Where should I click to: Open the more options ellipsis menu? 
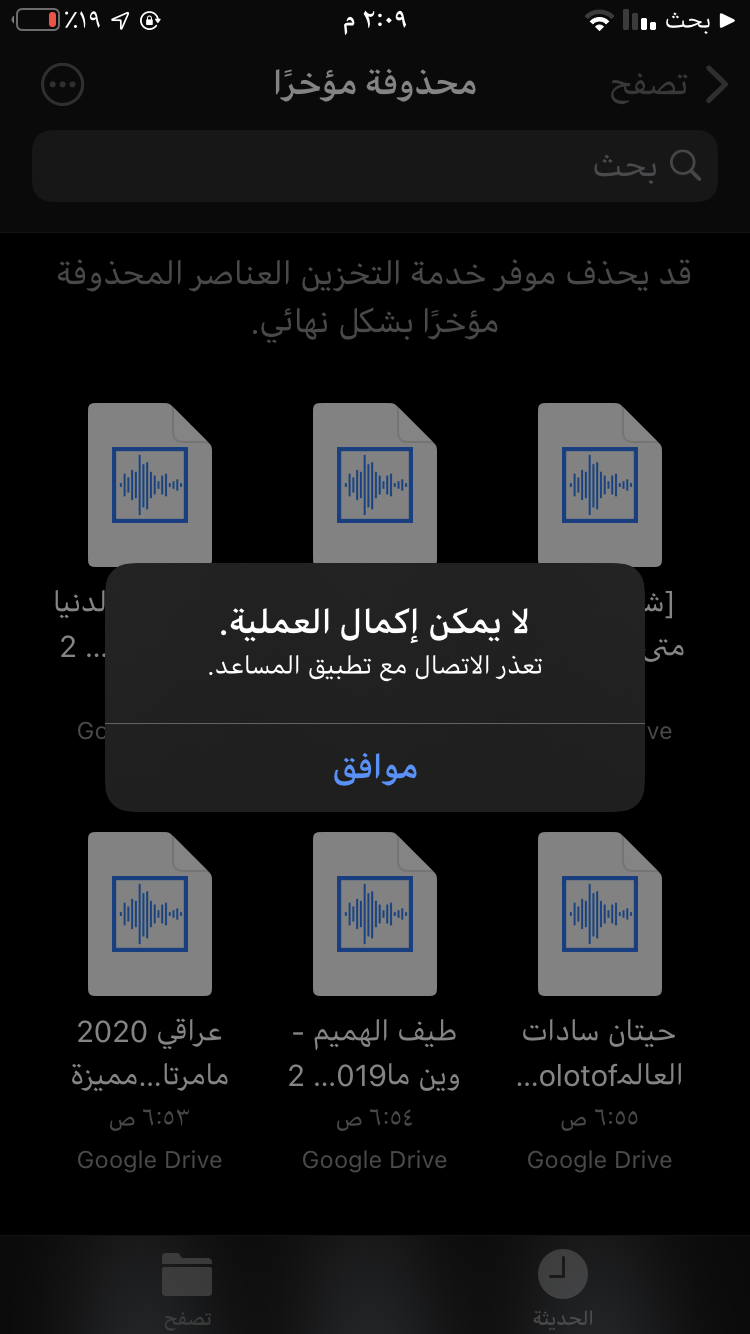click(x=63, y=85)
